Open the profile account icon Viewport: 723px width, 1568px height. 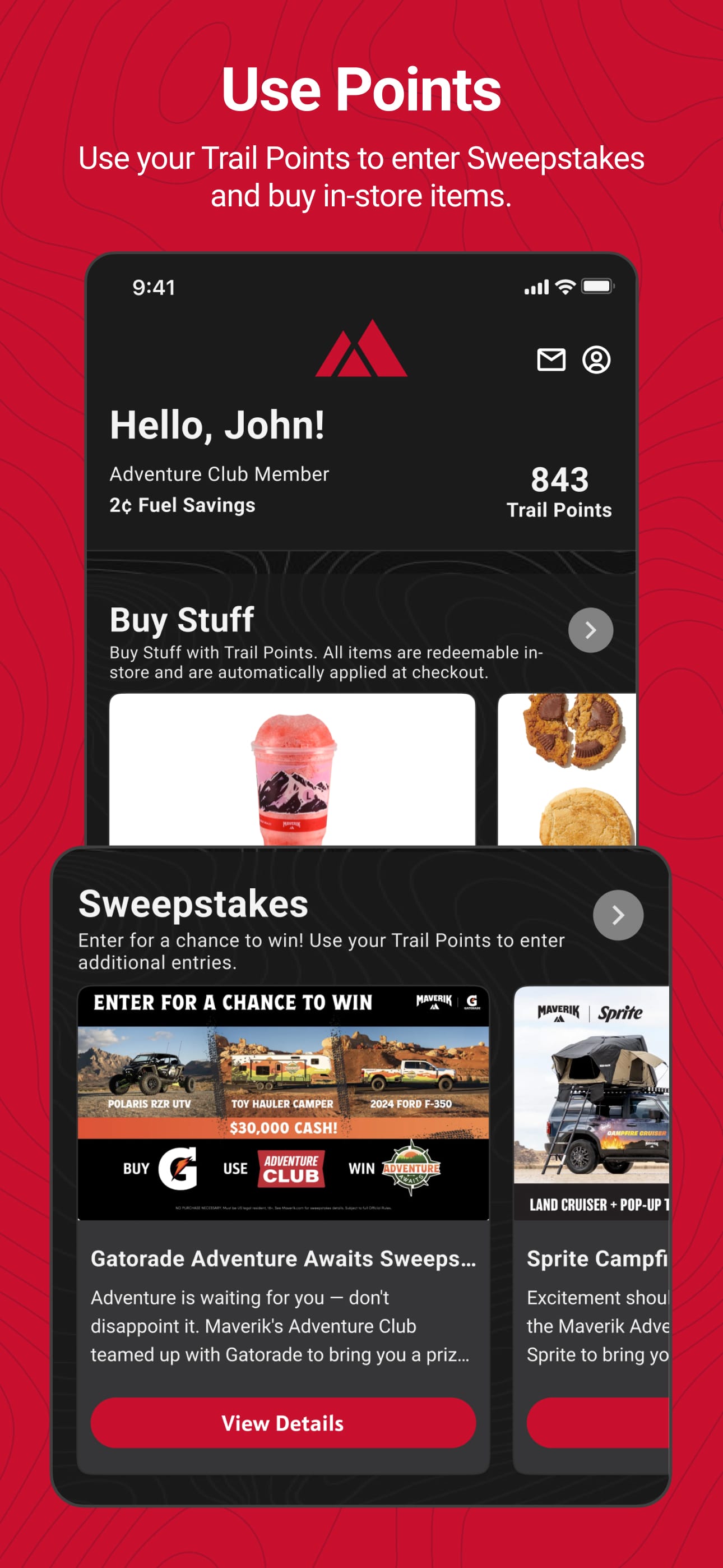point(597,361)
